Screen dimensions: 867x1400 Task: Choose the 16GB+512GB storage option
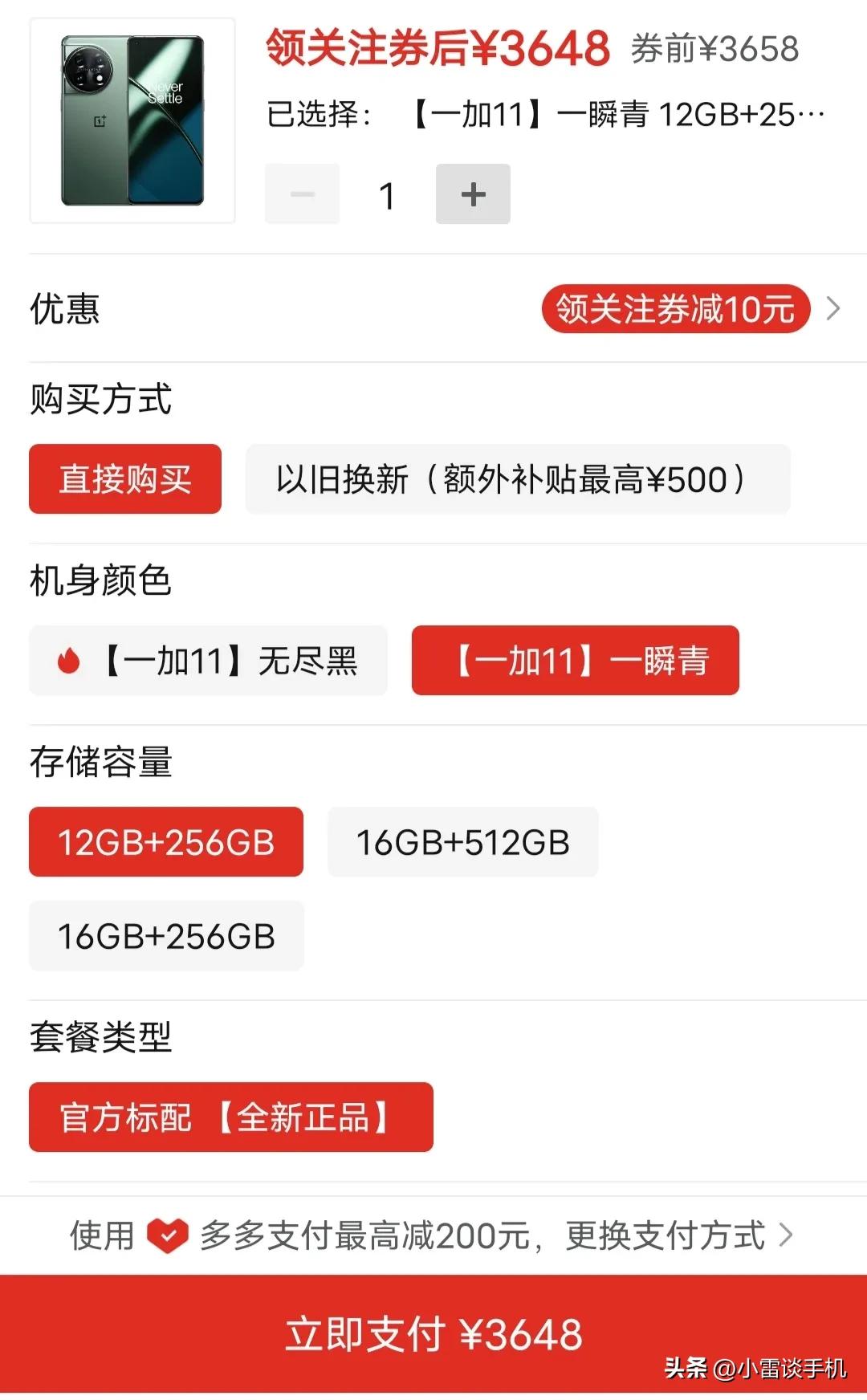[x=463, y=842]
